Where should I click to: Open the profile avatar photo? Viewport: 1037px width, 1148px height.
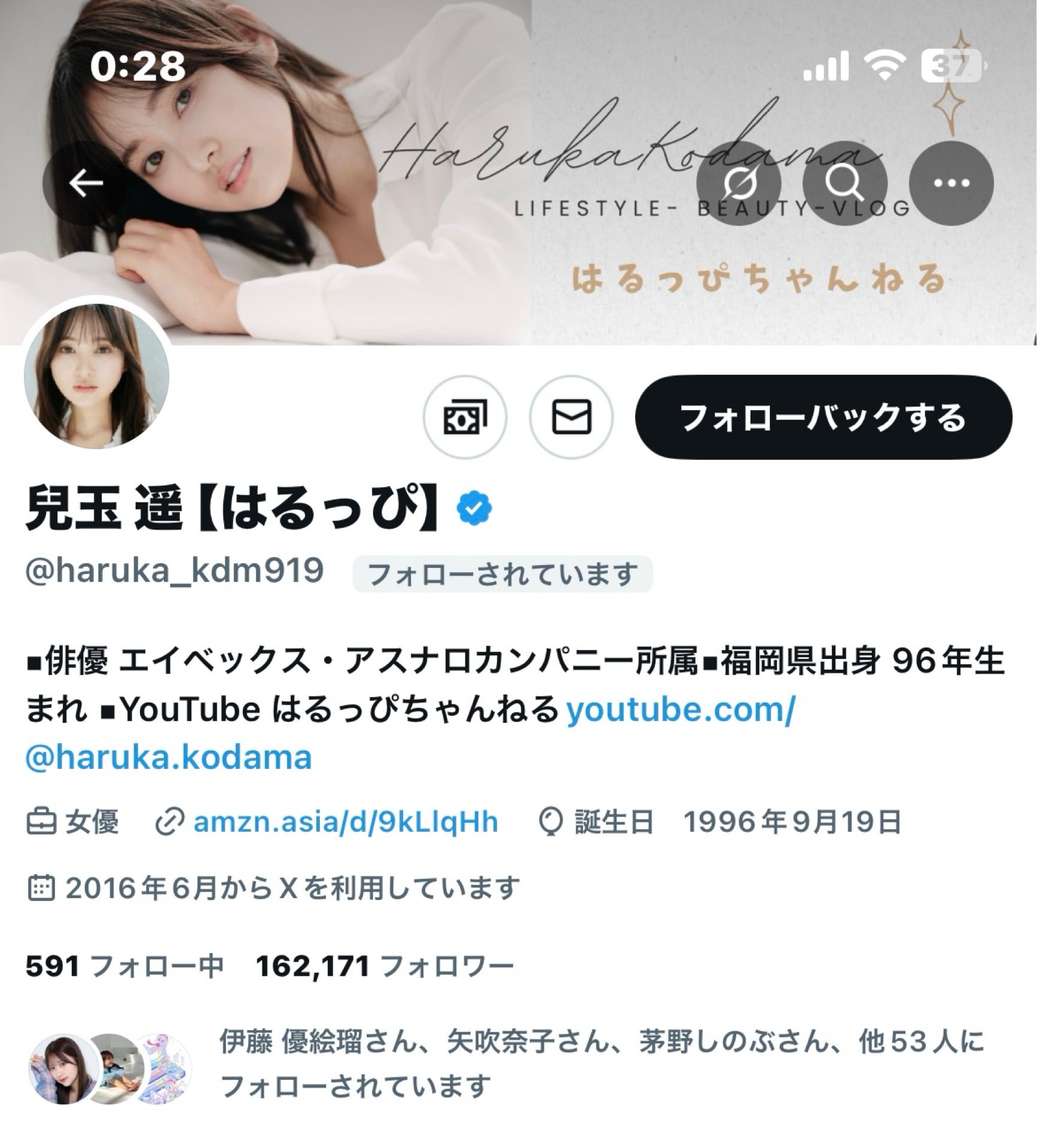96,376
